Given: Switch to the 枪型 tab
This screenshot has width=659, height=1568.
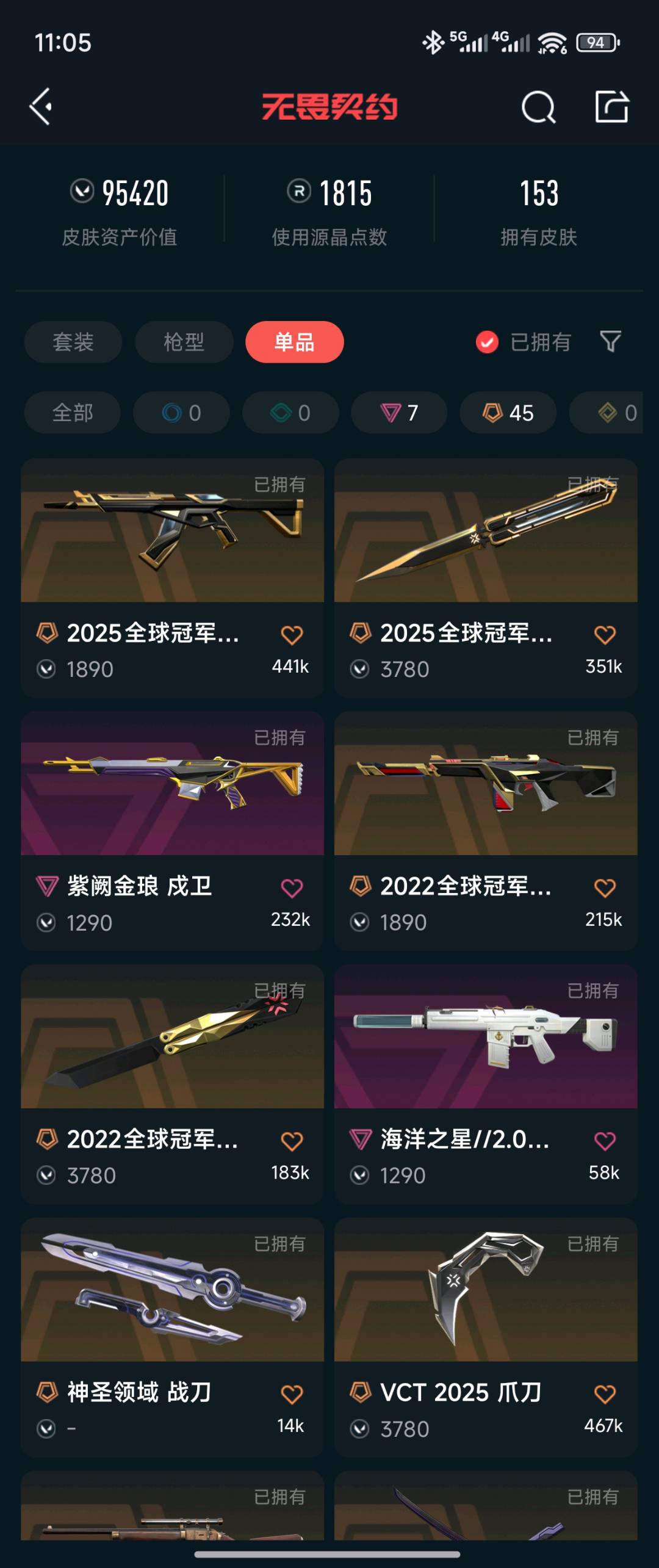Looking at the screenshot, I should 184,342.
